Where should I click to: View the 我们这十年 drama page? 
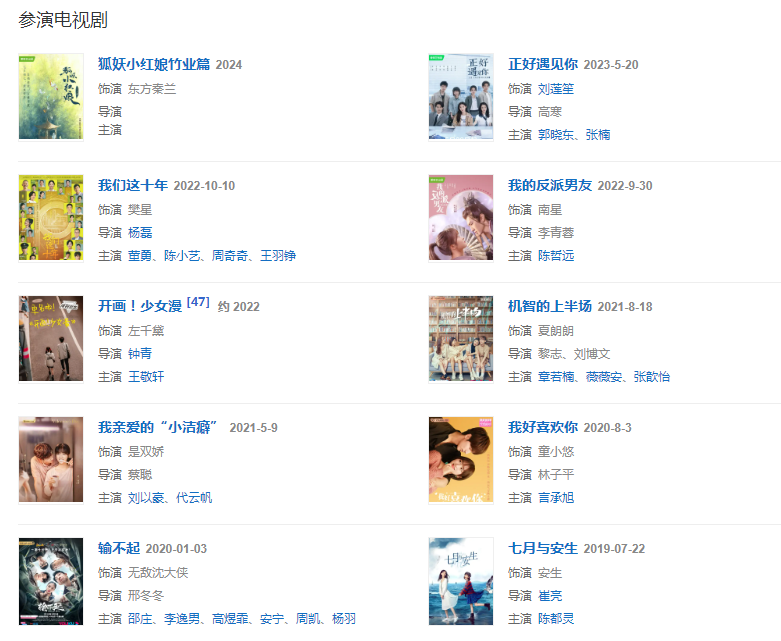[x=133, y=185]
